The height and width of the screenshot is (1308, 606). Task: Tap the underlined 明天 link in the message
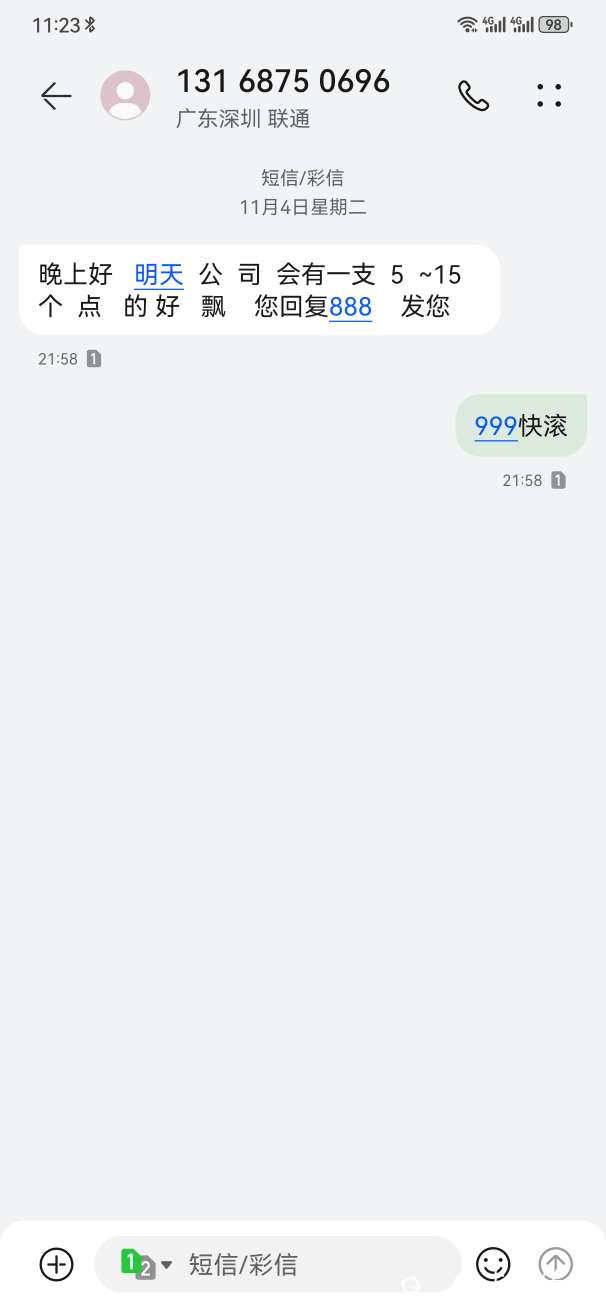159,275
